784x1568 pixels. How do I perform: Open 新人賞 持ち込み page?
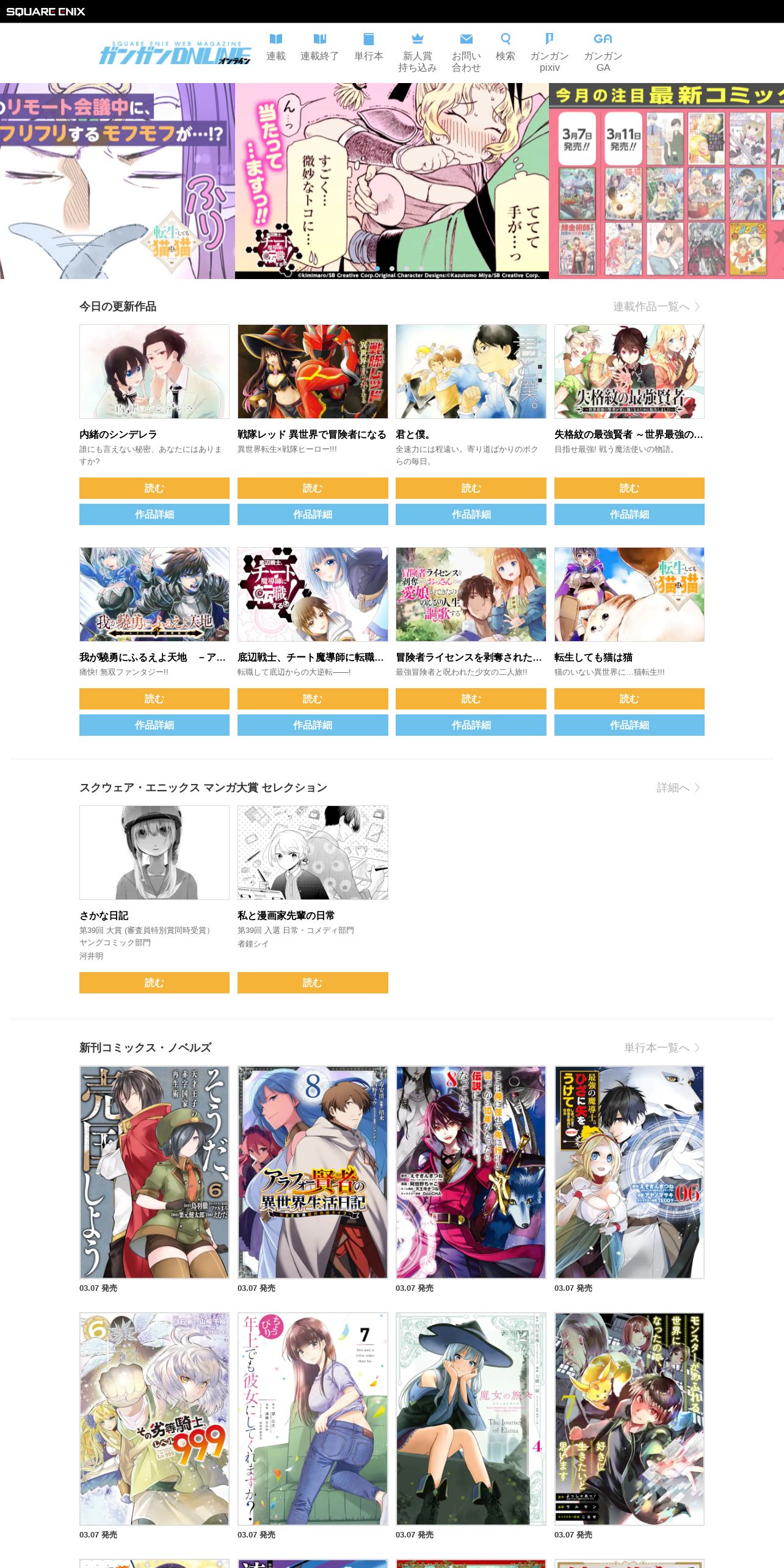418,53
